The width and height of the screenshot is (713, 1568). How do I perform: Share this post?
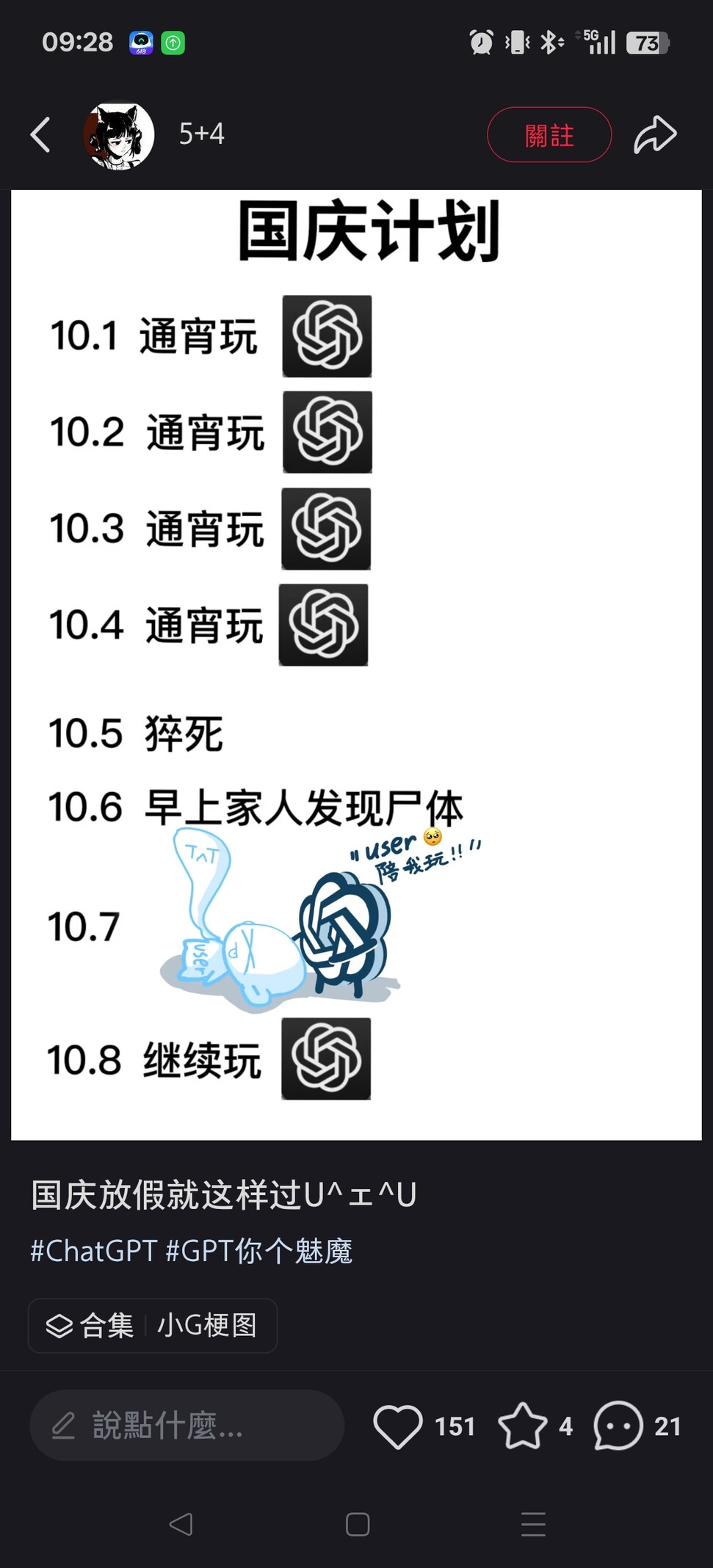pos(655,135)
